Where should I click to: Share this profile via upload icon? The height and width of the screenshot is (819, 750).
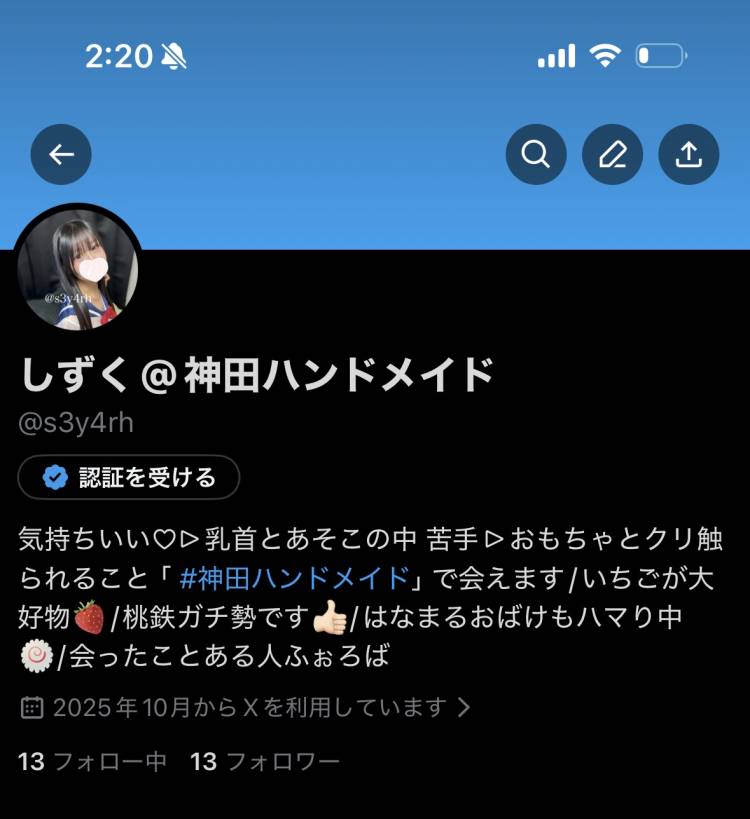tap(688, 154)
